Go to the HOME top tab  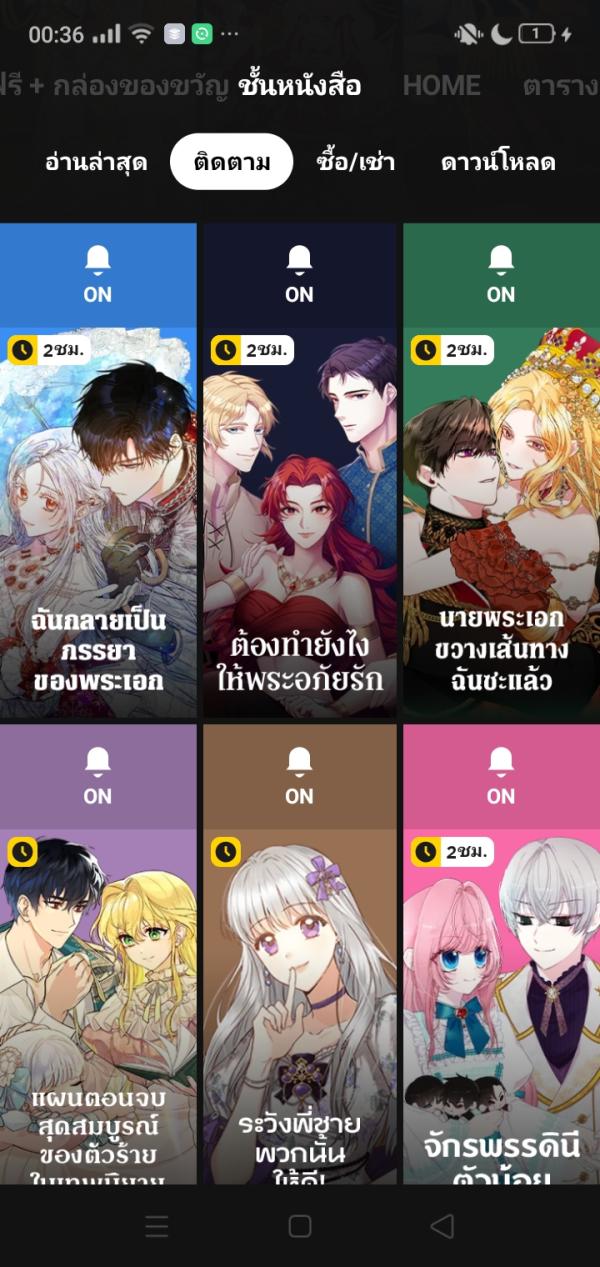click(x=441, y=86)
